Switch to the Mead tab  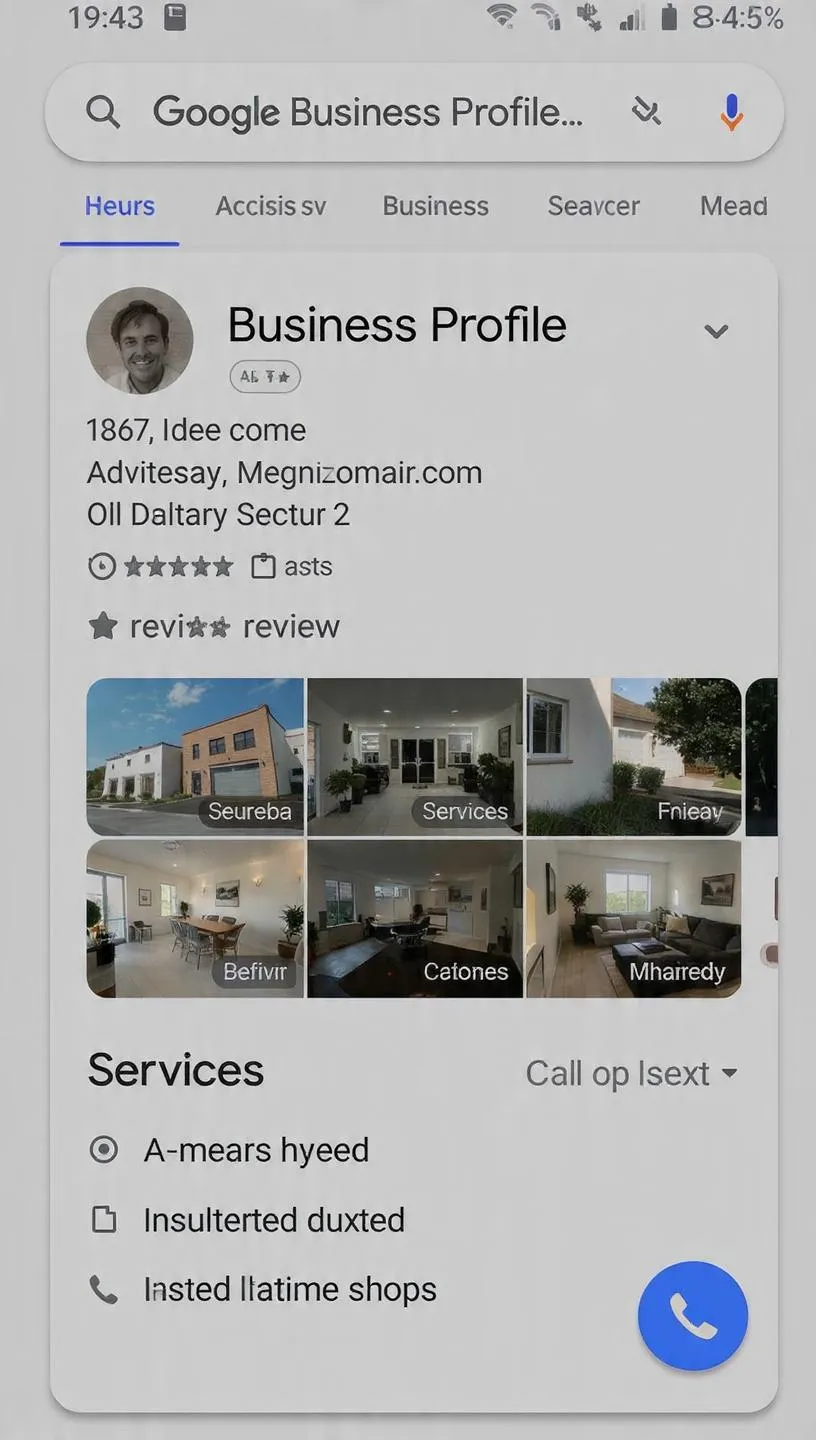[733, 206]
